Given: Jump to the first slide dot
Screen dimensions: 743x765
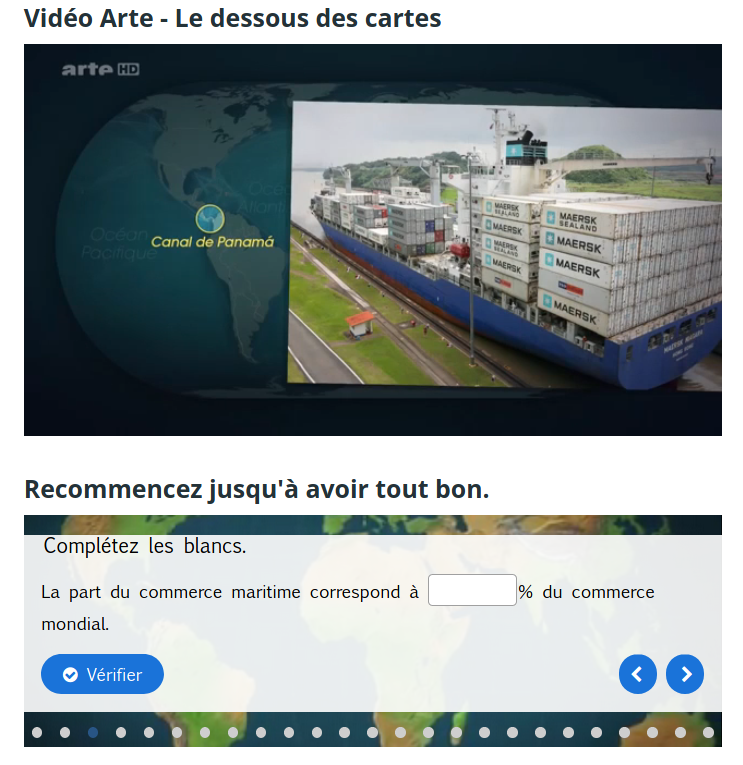Looking at the screenshot, I should (x=37, y=733).
